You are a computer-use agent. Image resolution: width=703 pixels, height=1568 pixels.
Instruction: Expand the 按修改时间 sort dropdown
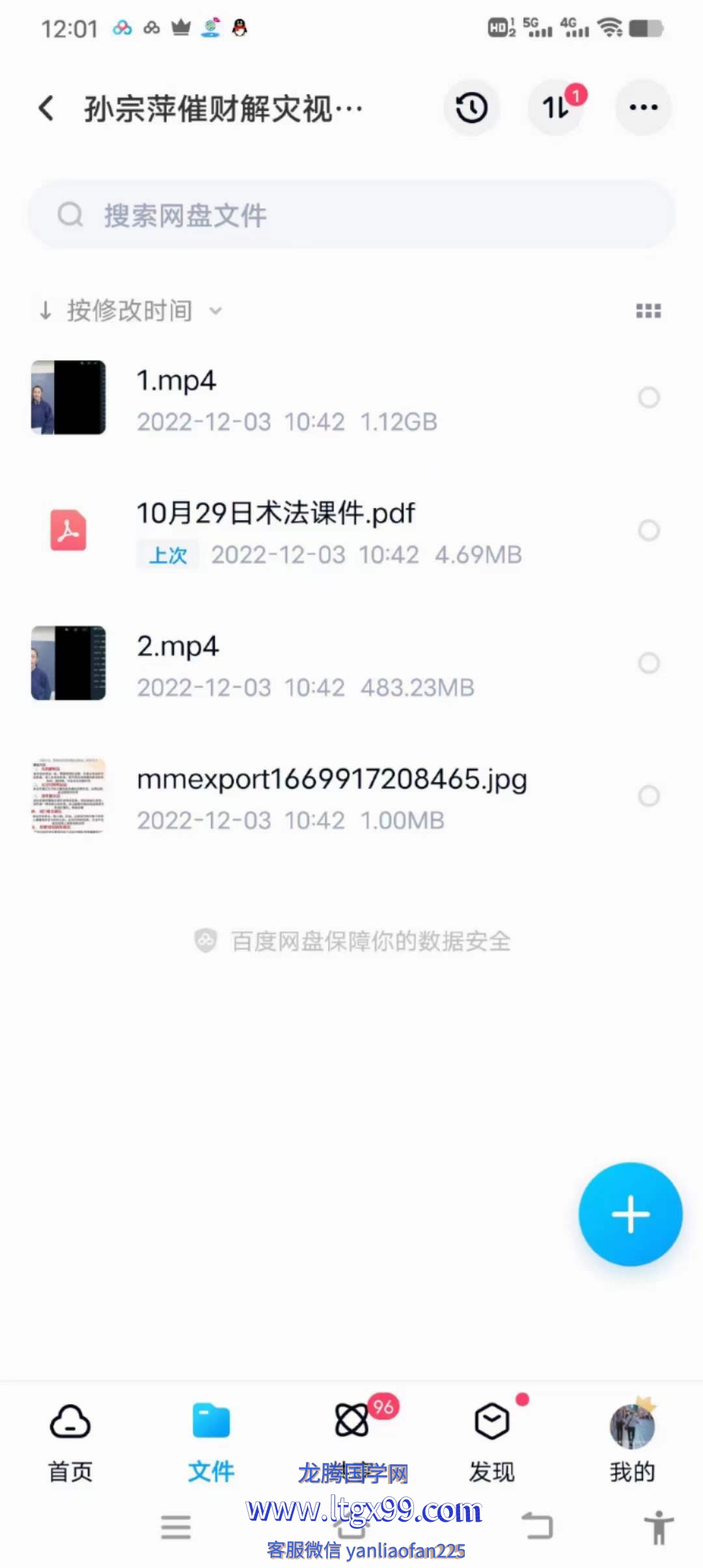[x=130, y=311]
